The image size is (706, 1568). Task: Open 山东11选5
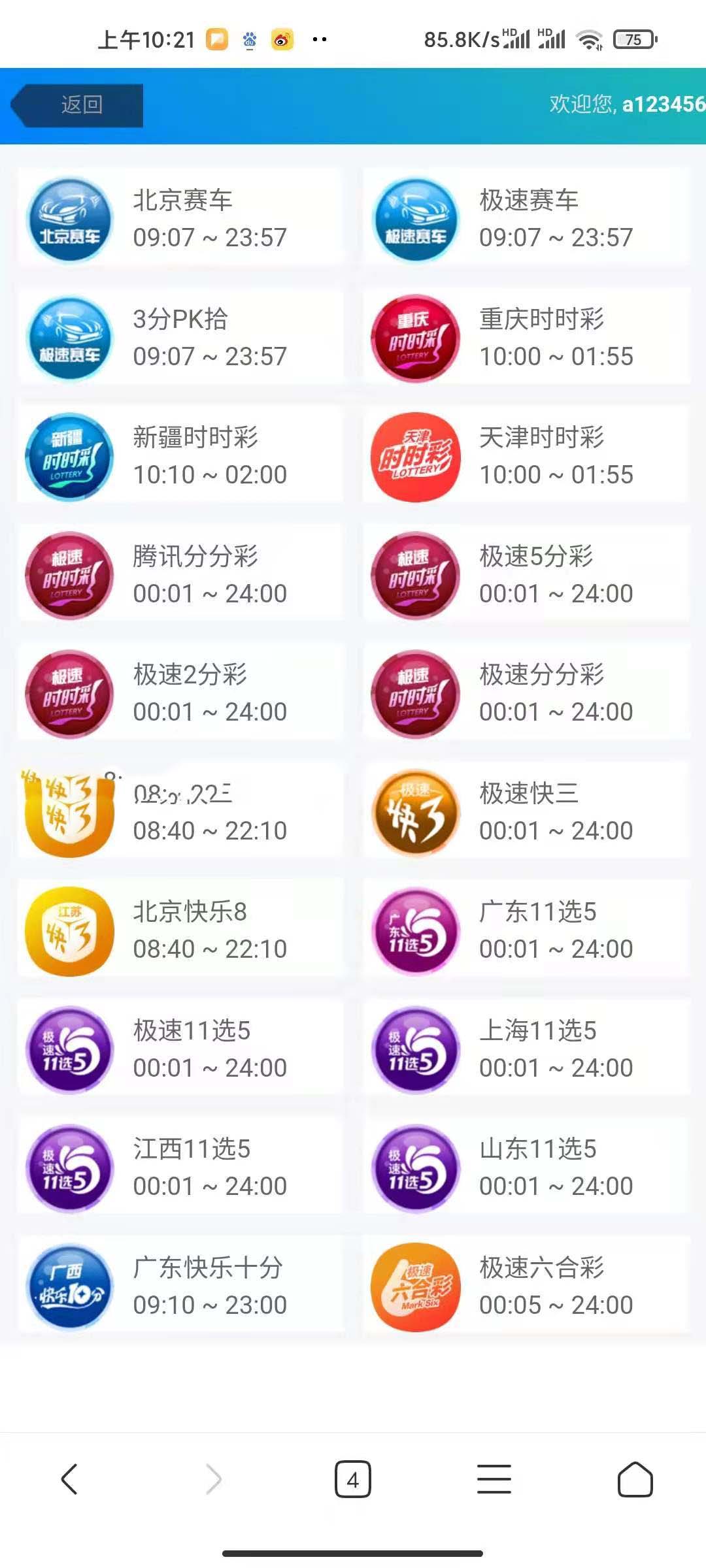click(x=526, y=1167)
